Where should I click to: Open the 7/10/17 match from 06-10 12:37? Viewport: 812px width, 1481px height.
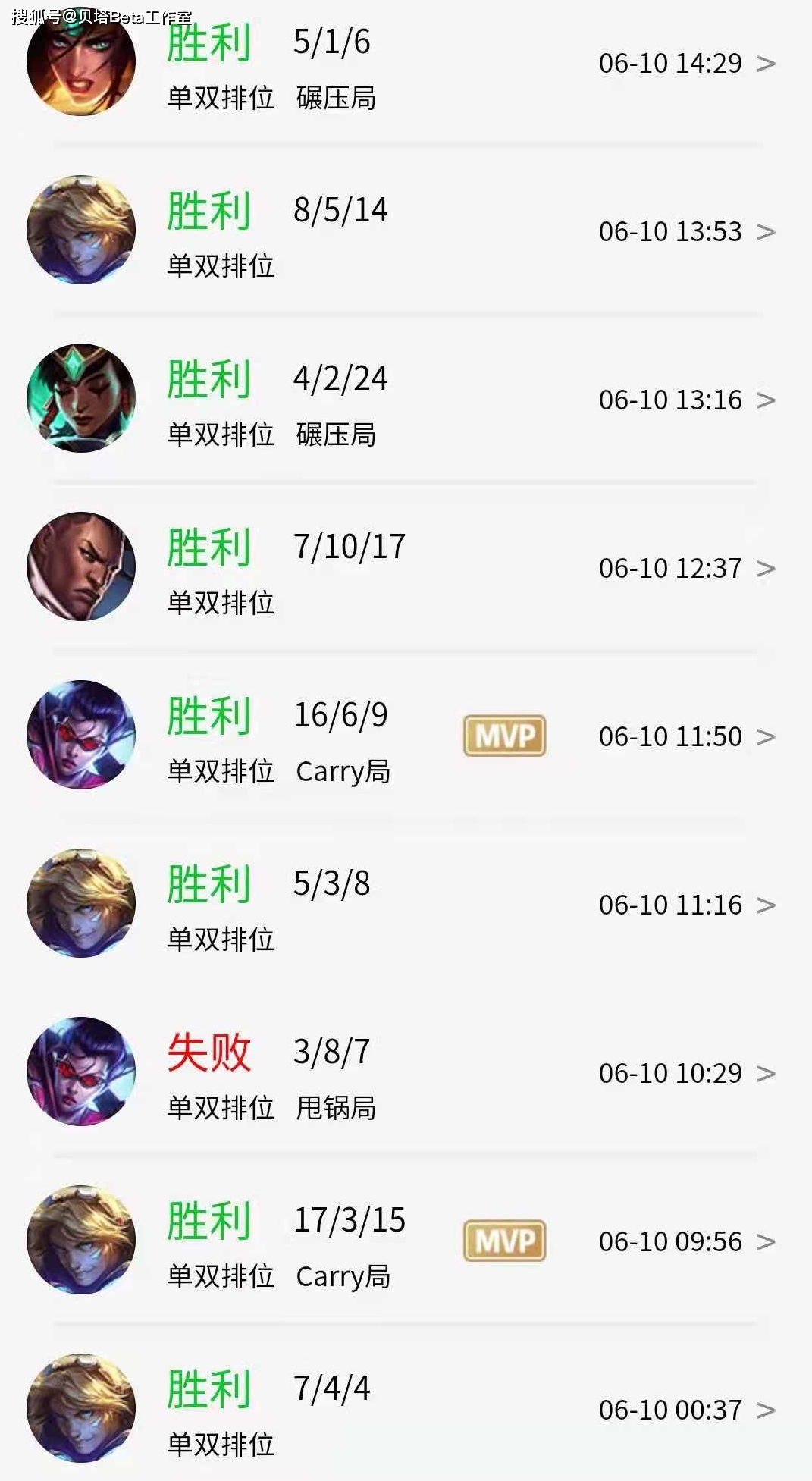[x=765, y=569]
